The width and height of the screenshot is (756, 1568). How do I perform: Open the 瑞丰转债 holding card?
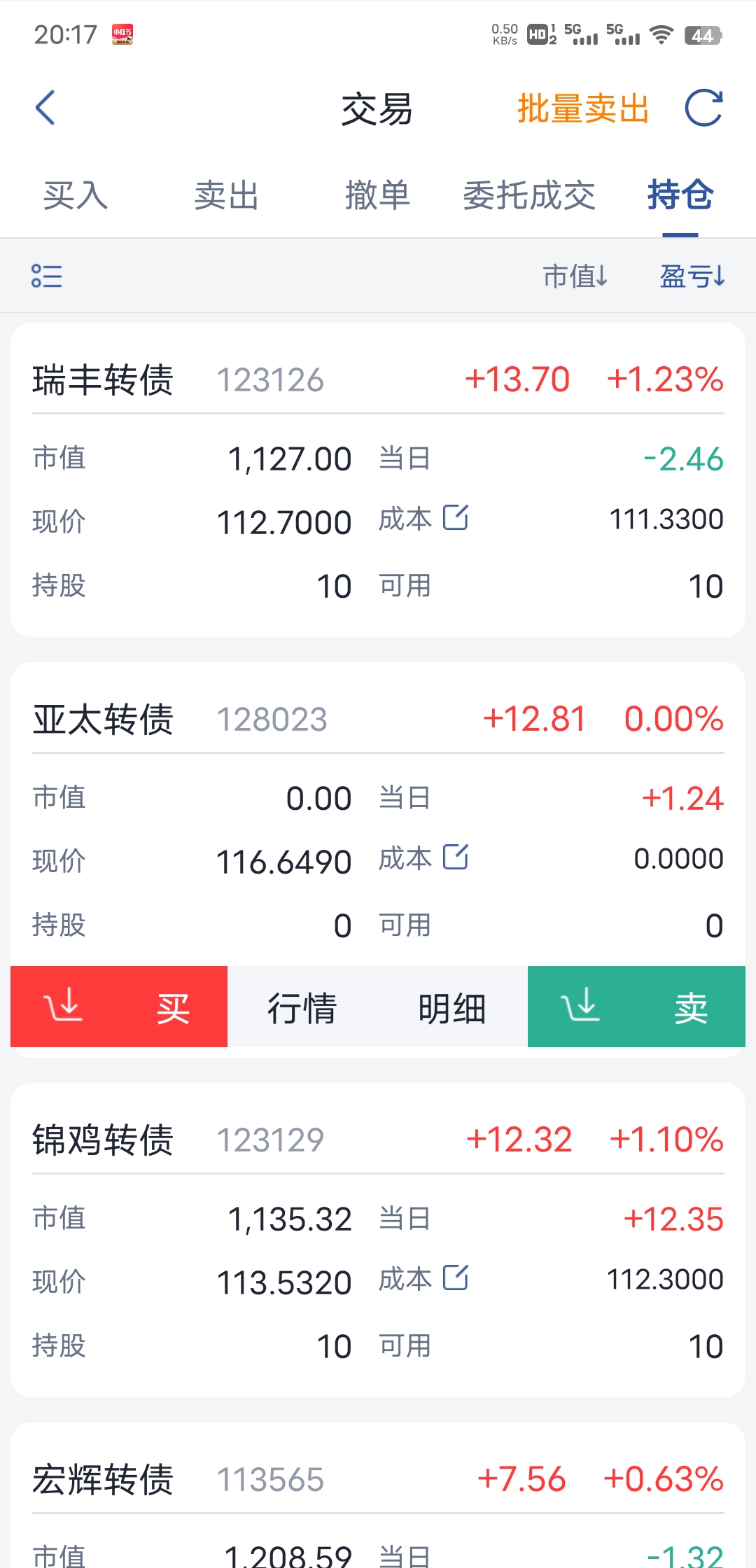[378, 479]
